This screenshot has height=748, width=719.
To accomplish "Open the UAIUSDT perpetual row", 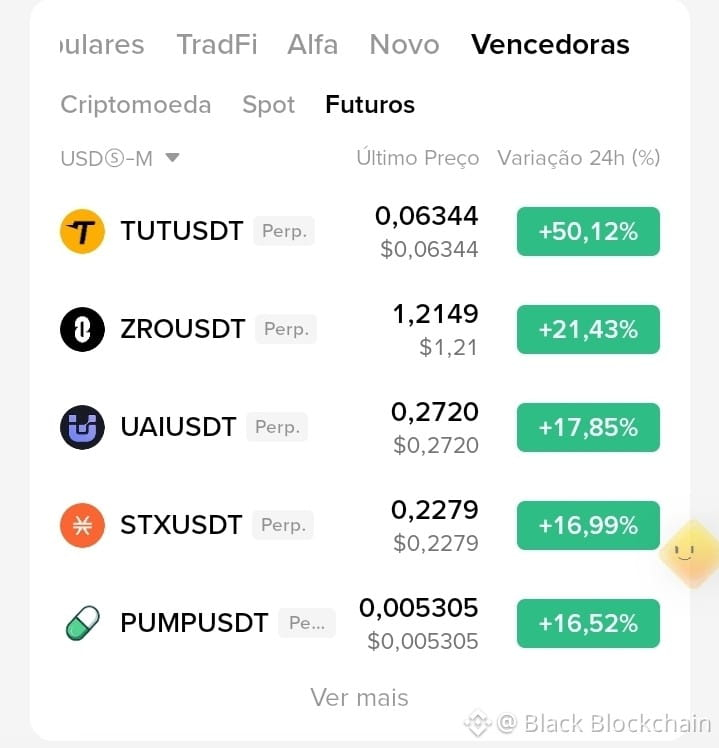I will pyautogui.click(x=360, y=427).
